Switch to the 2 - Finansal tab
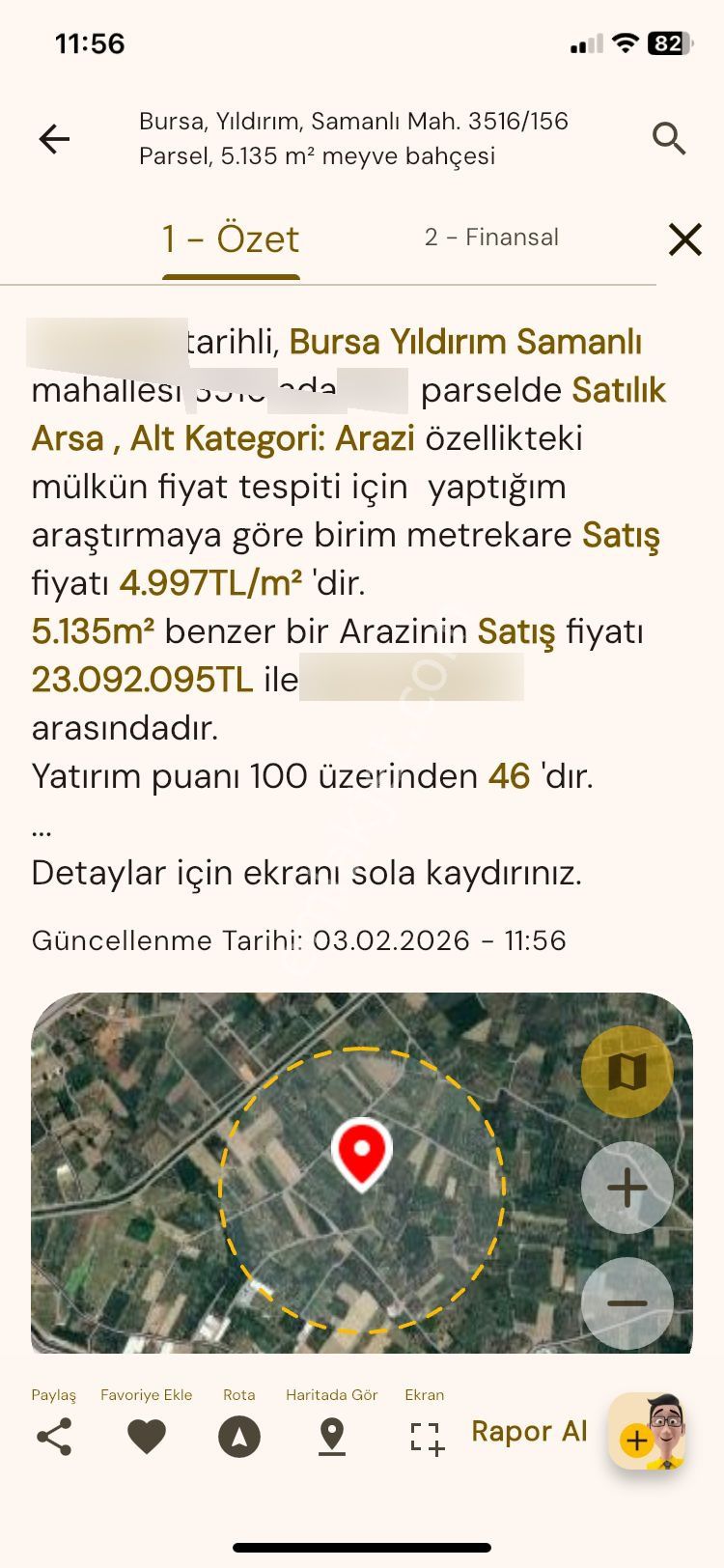This screenshot has height=1568, width=724. [492, 238]
